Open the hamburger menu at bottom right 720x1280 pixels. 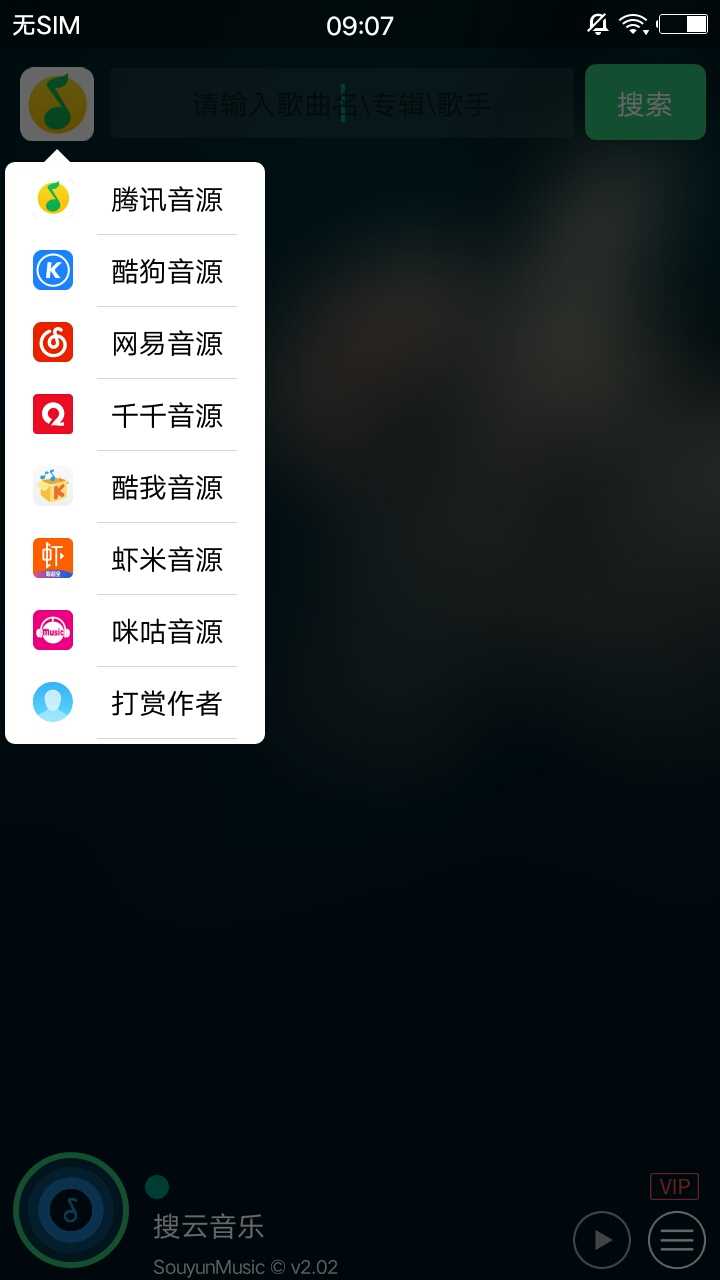pos(676,1239)
